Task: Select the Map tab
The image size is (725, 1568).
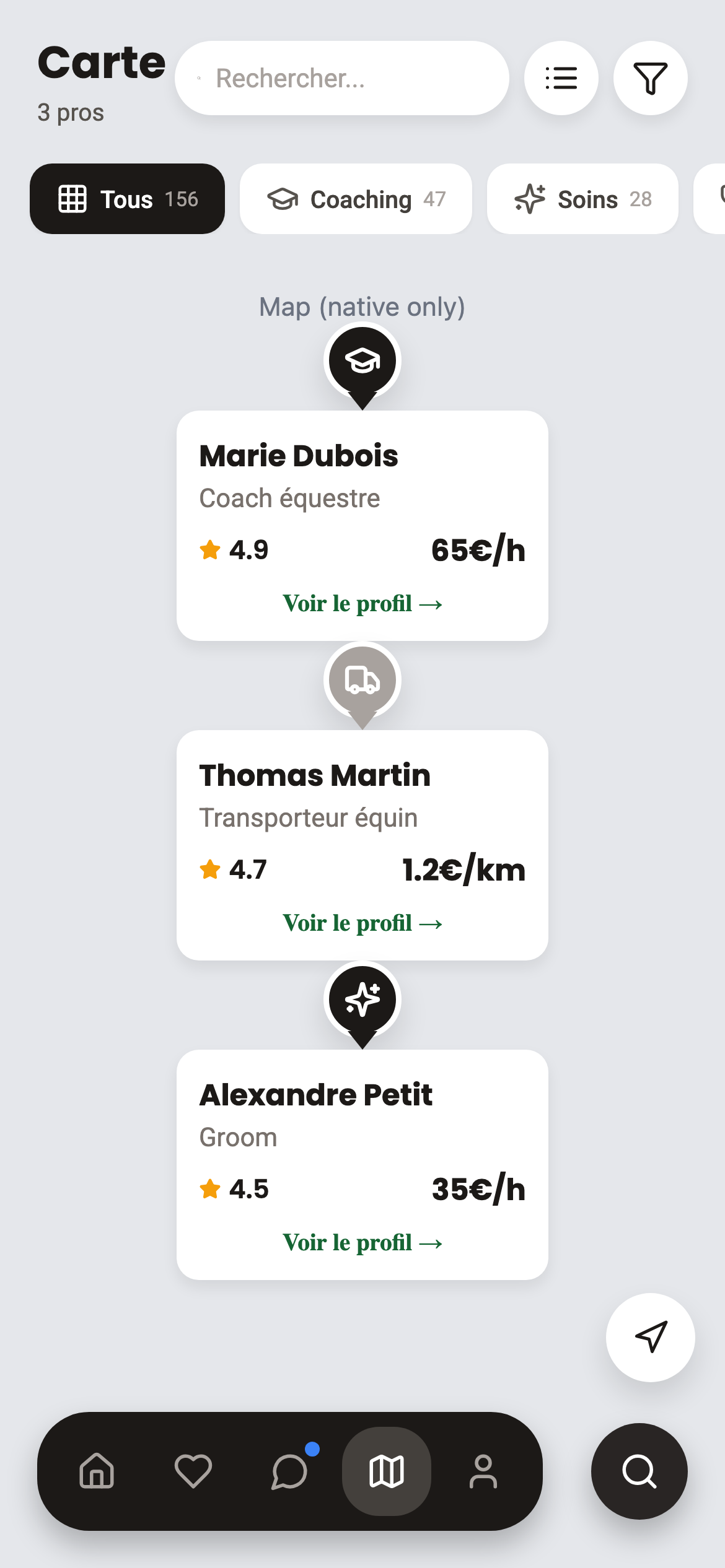Action: coord(387,1471)
